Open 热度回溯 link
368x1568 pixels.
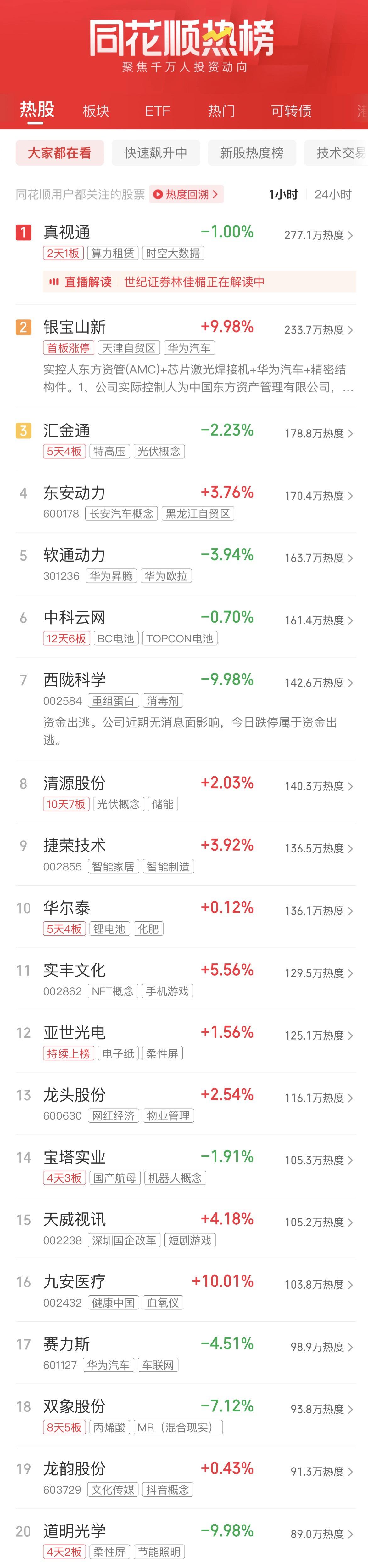186,194
